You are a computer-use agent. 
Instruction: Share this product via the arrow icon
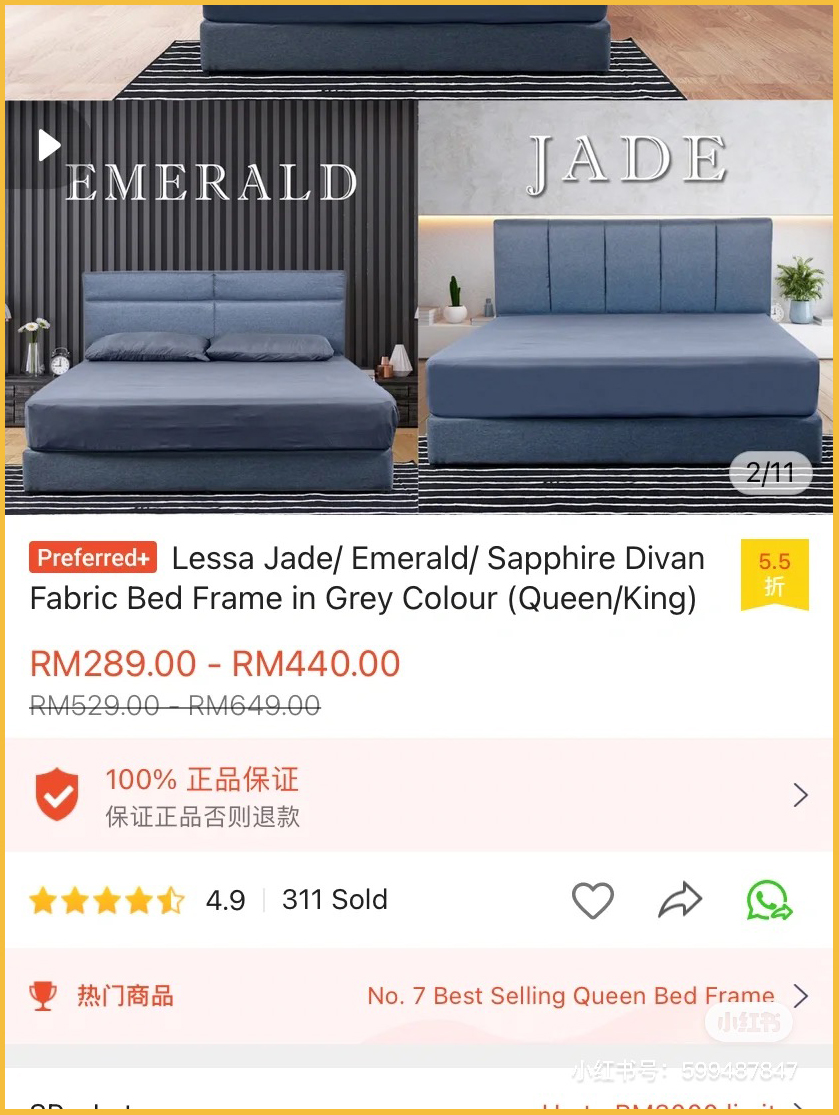(680, 900)
